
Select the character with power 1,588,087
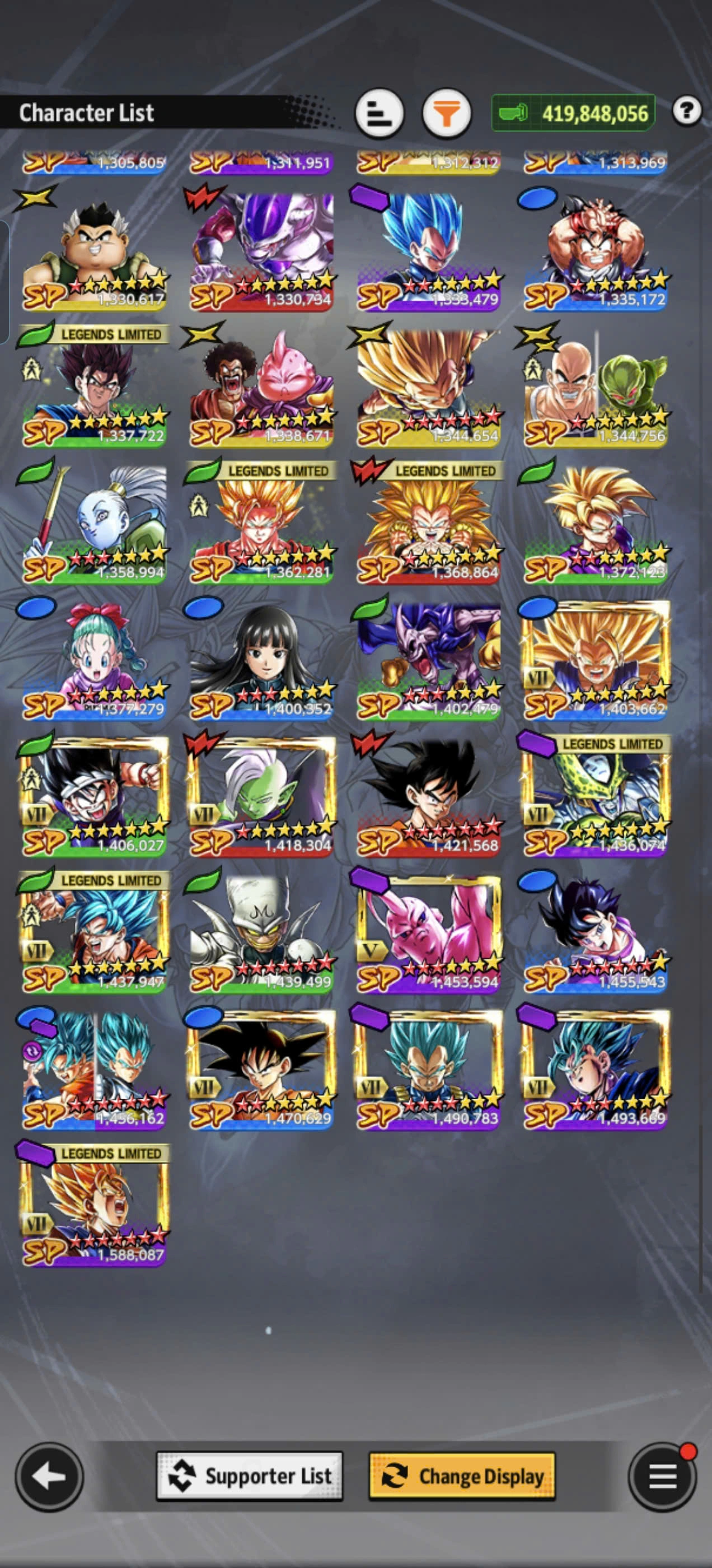tap(93, 1205)
